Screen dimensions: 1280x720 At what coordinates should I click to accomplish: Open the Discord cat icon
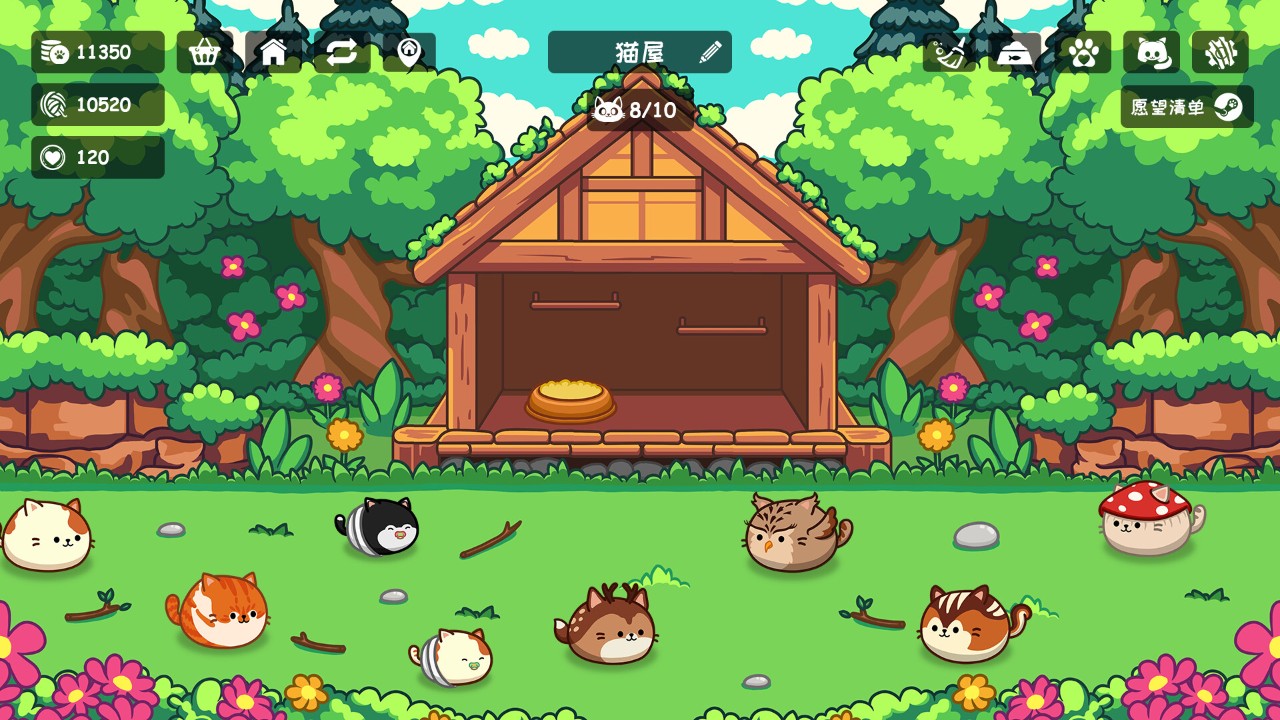click(x=1151, y=52)
